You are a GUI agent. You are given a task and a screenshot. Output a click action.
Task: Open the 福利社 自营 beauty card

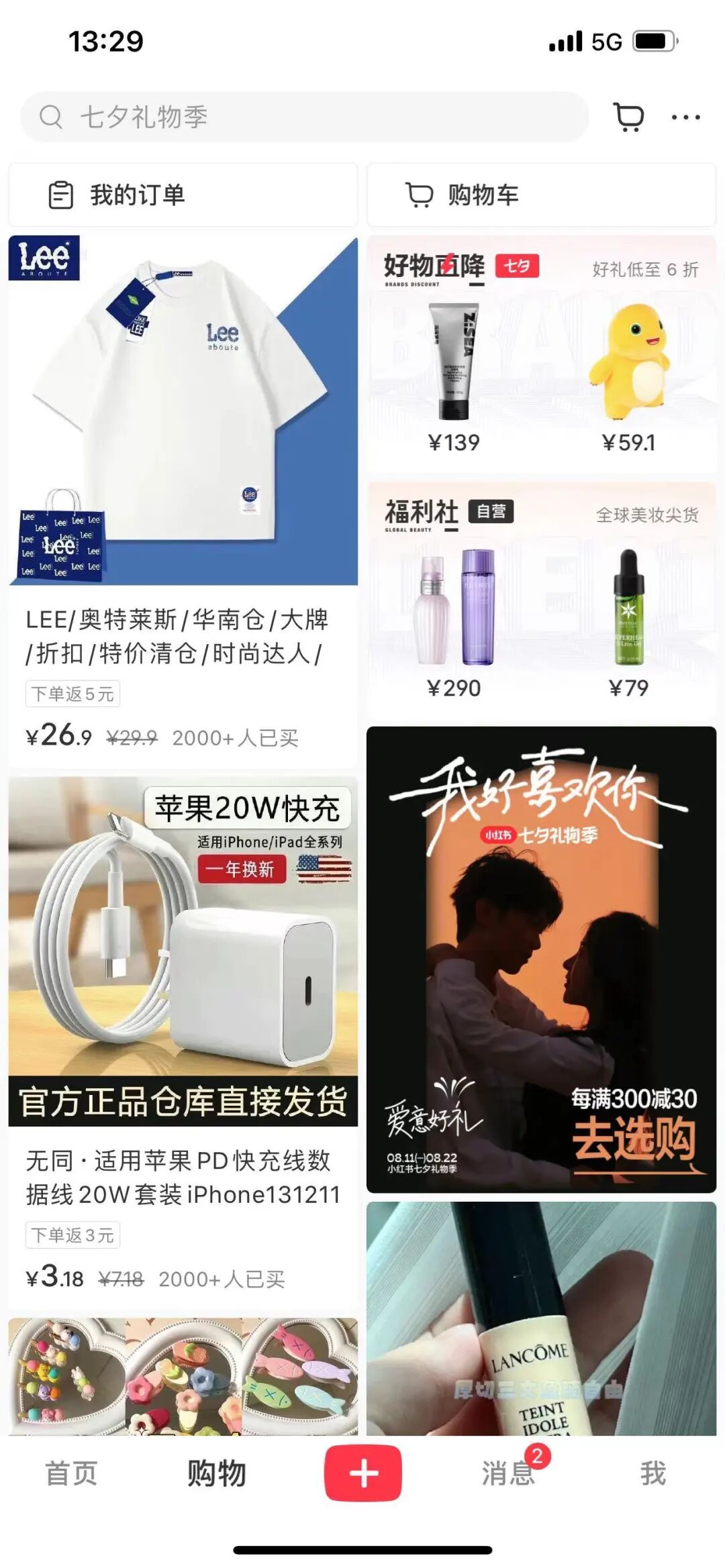(x=541, y=600)
